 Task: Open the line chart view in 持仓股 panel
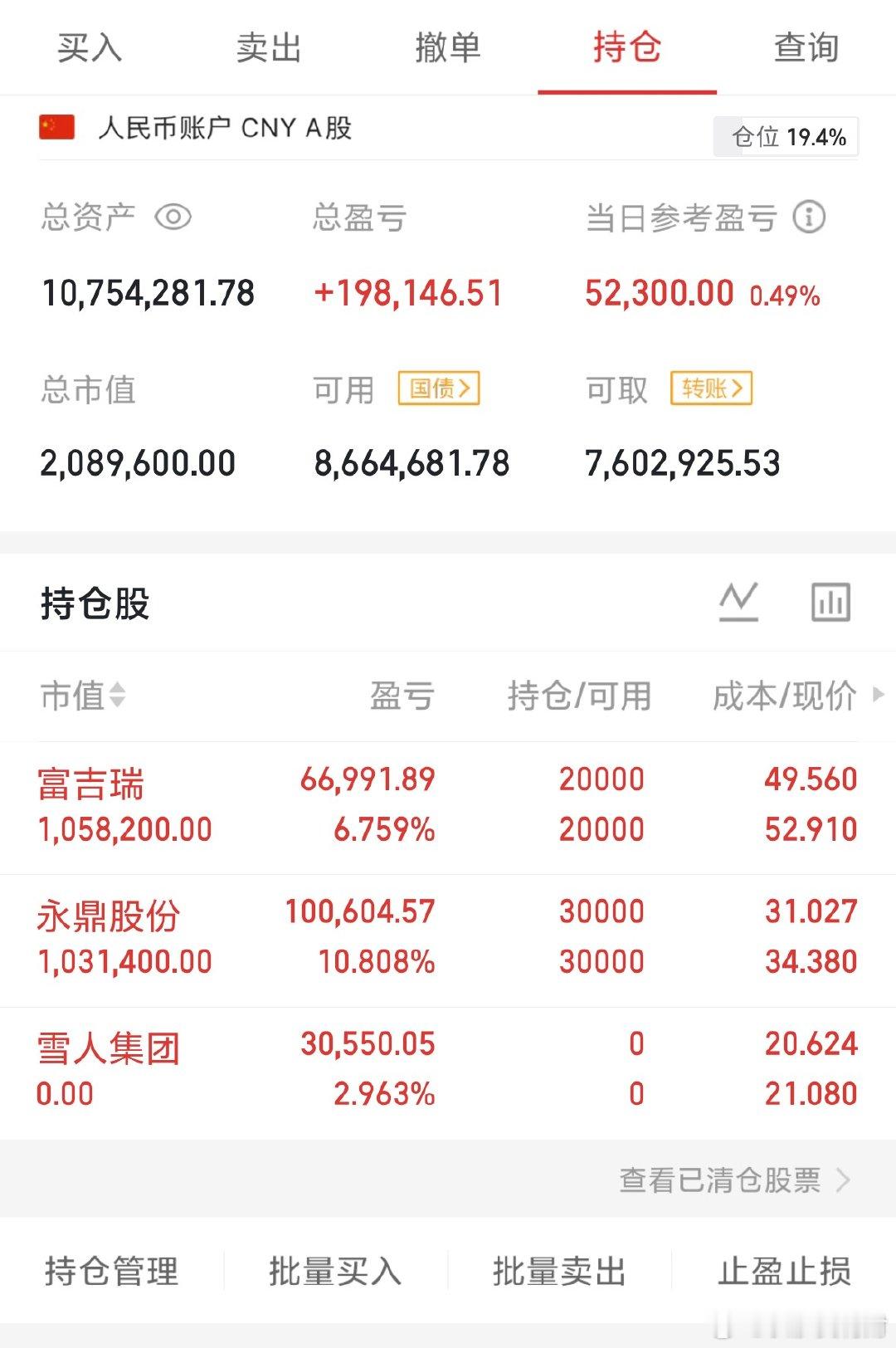(739, 603)
